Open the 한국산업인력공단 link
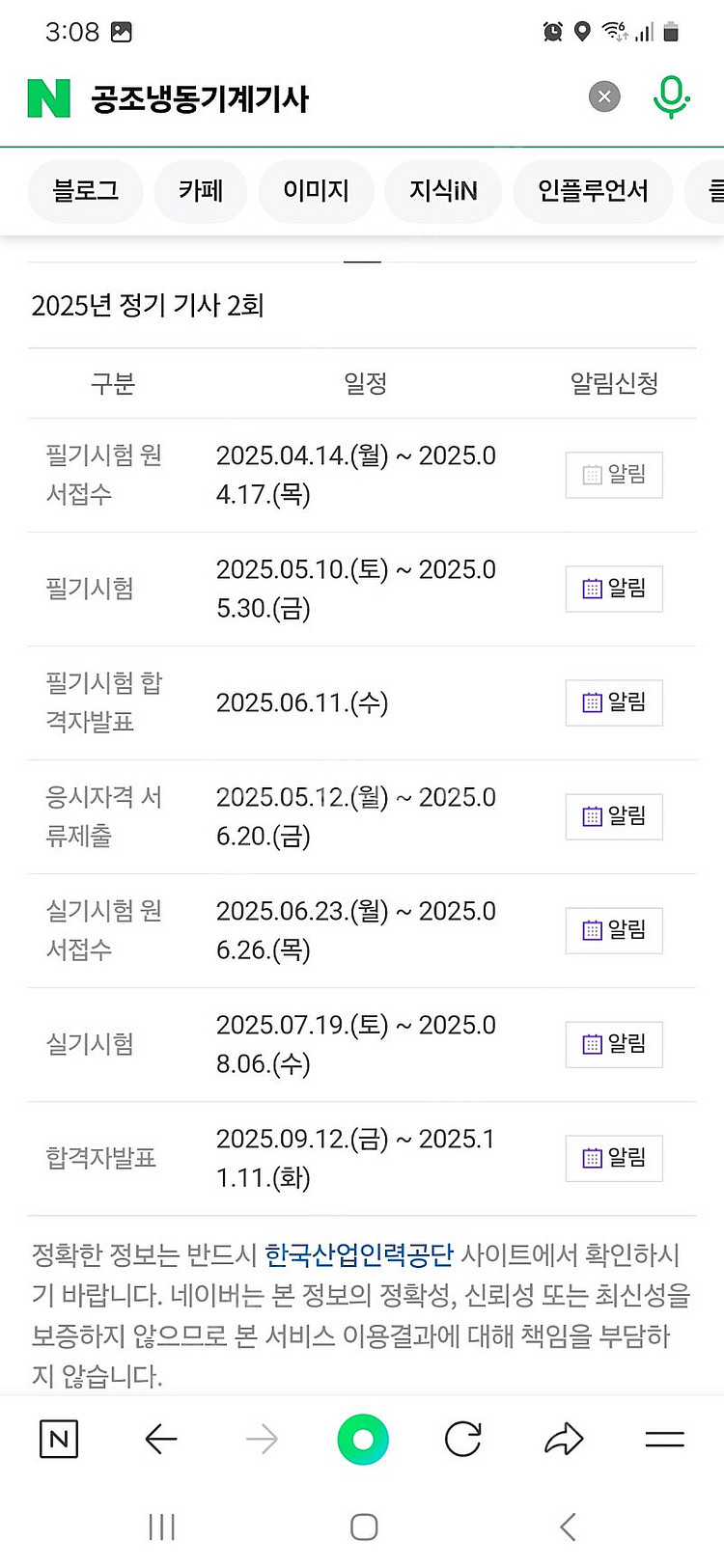Viewport: 724px width, 1568px height. (361, 1254)
